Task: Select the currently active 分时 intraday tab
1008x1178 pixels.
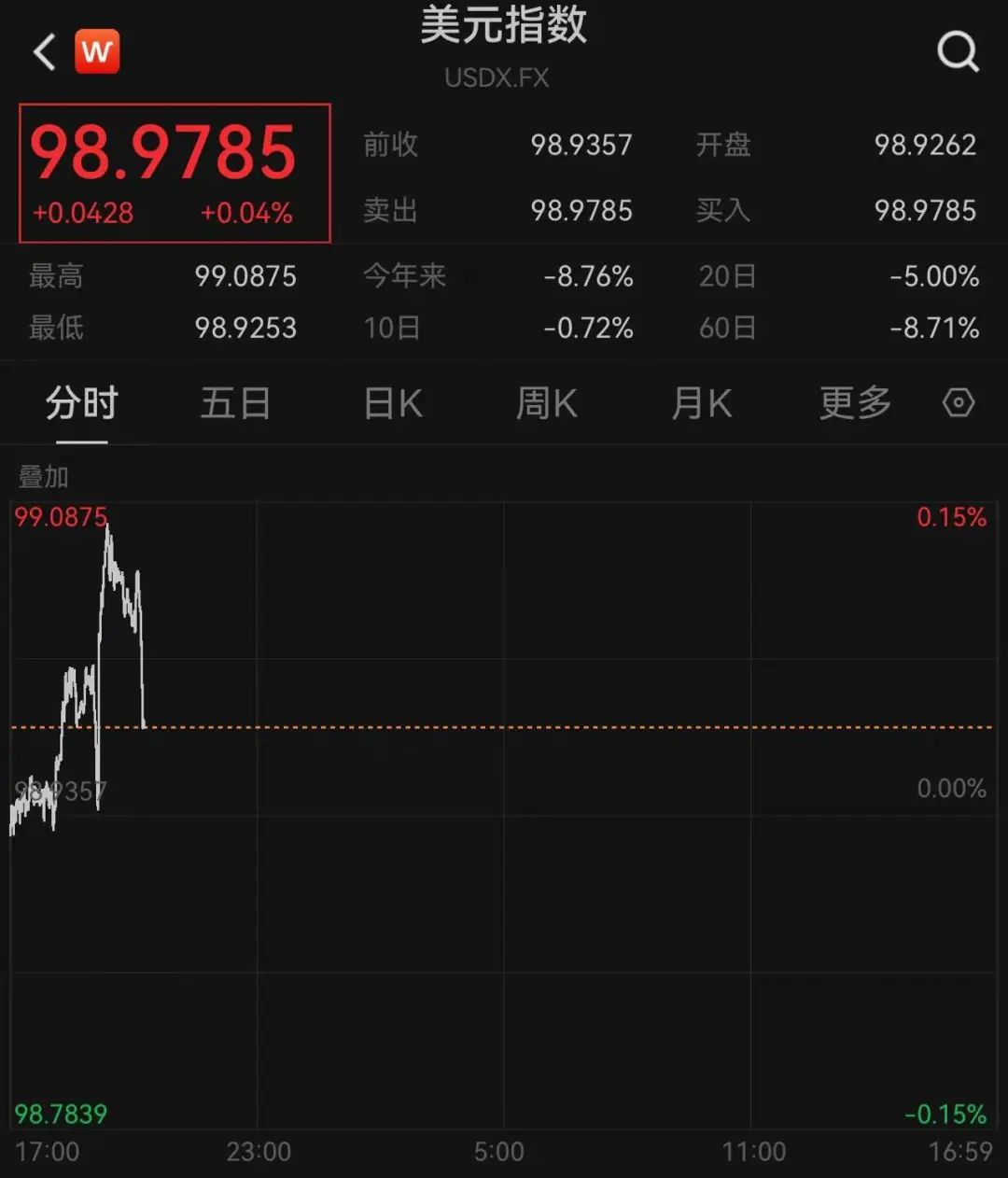Action: pyautogui.click(x=80, y=402)
